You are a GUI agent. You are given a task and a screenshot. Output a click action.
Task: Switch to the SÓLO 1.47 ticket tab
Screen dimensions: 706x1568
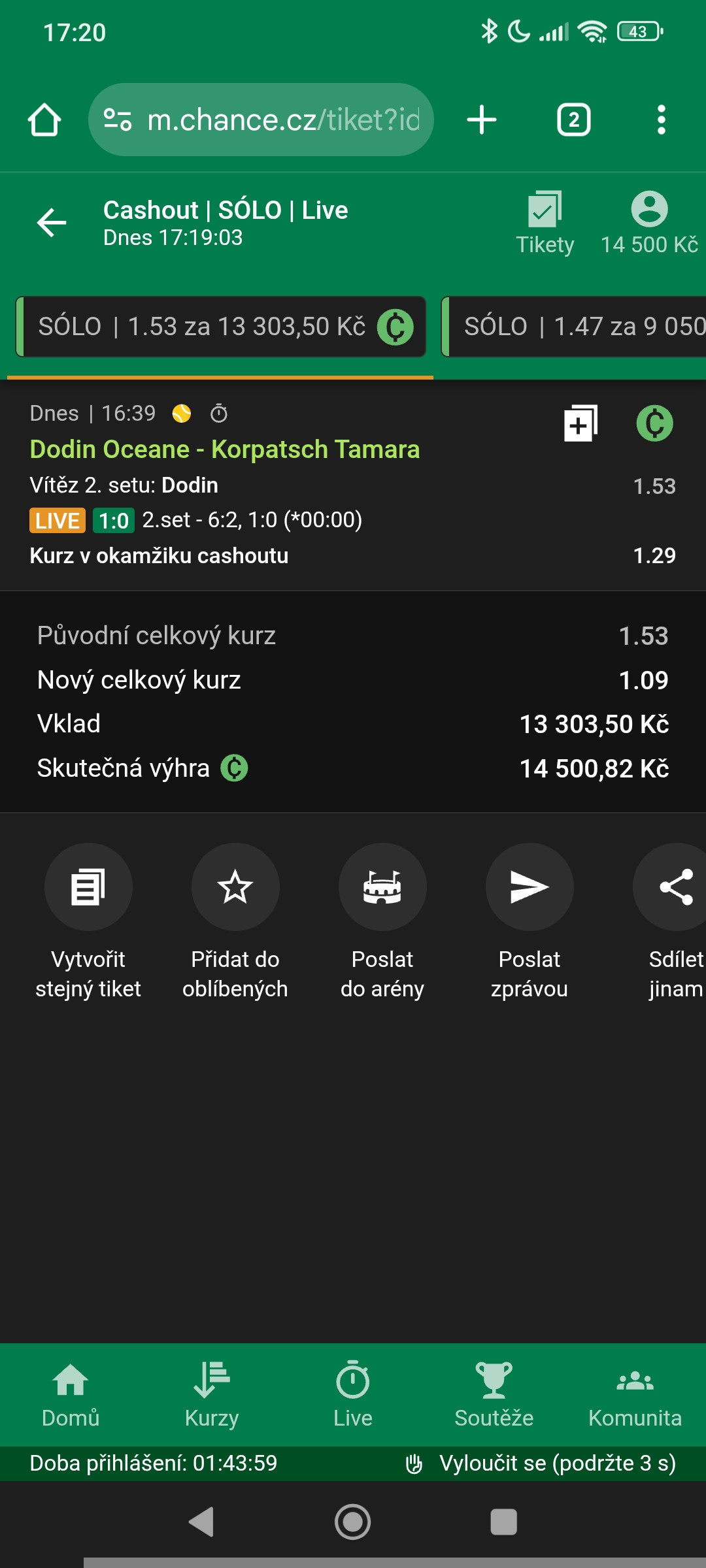575,327
